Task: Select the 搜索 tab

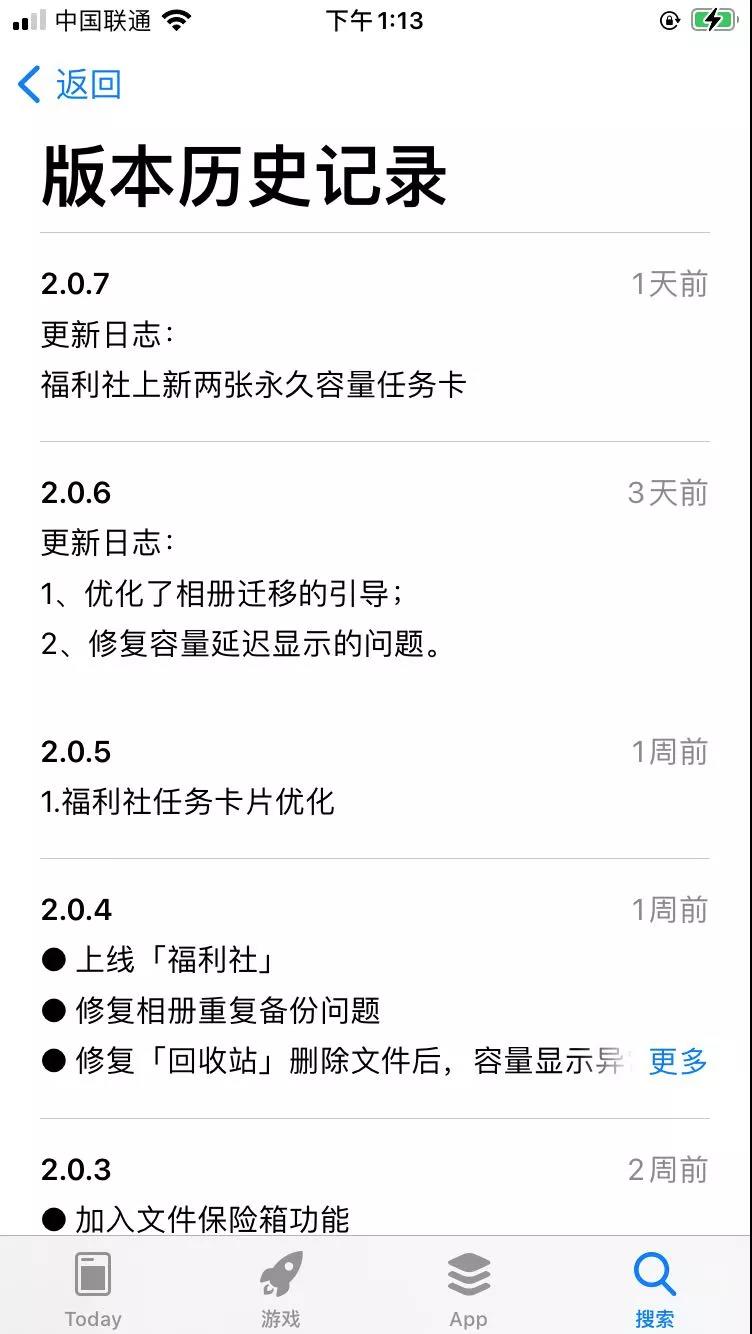Action: [x=655, y=1288]
